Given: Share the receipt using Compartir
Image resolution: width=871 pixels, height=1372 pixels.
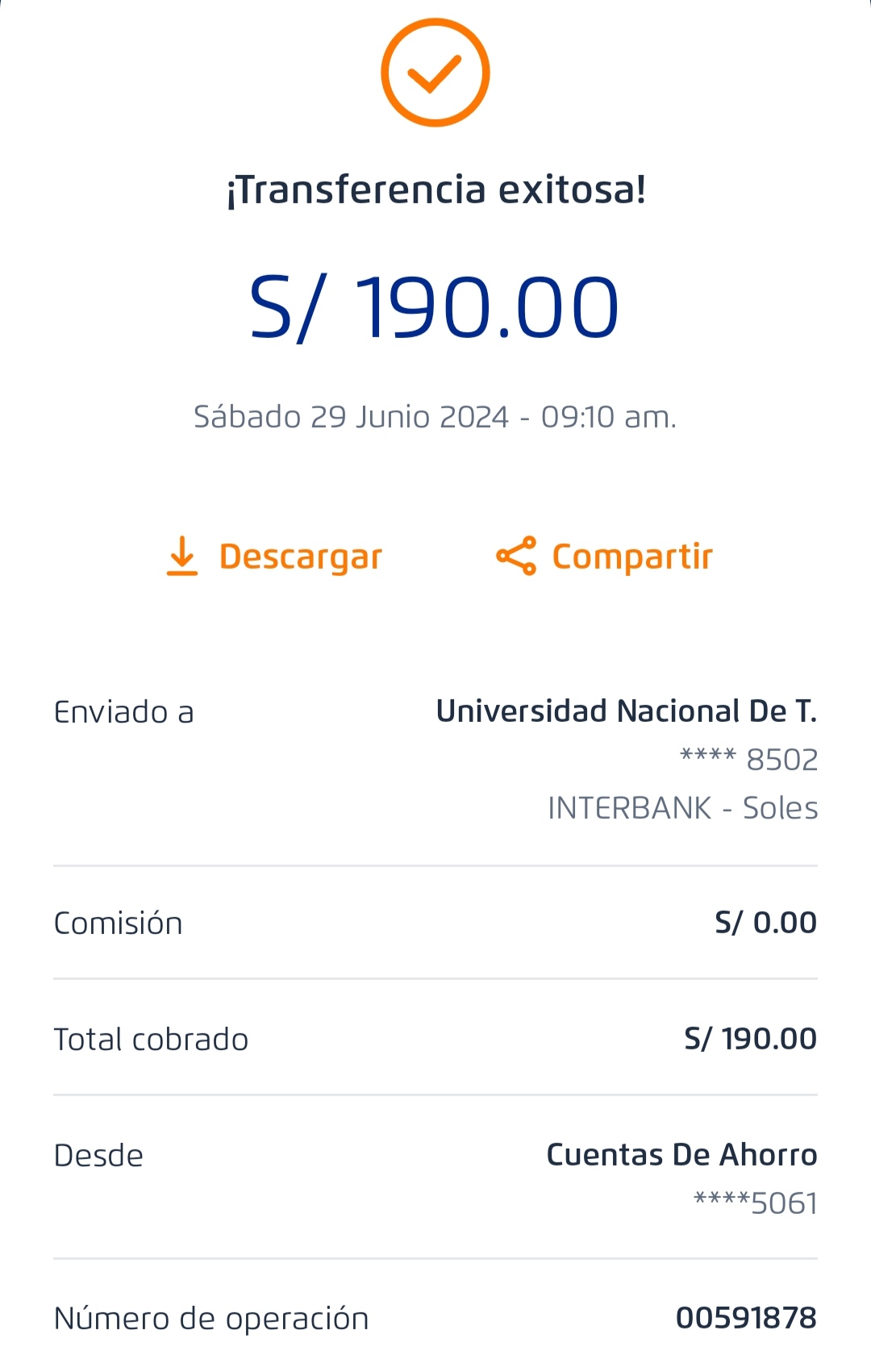Looking at the screenshot, I should [605, 557].
